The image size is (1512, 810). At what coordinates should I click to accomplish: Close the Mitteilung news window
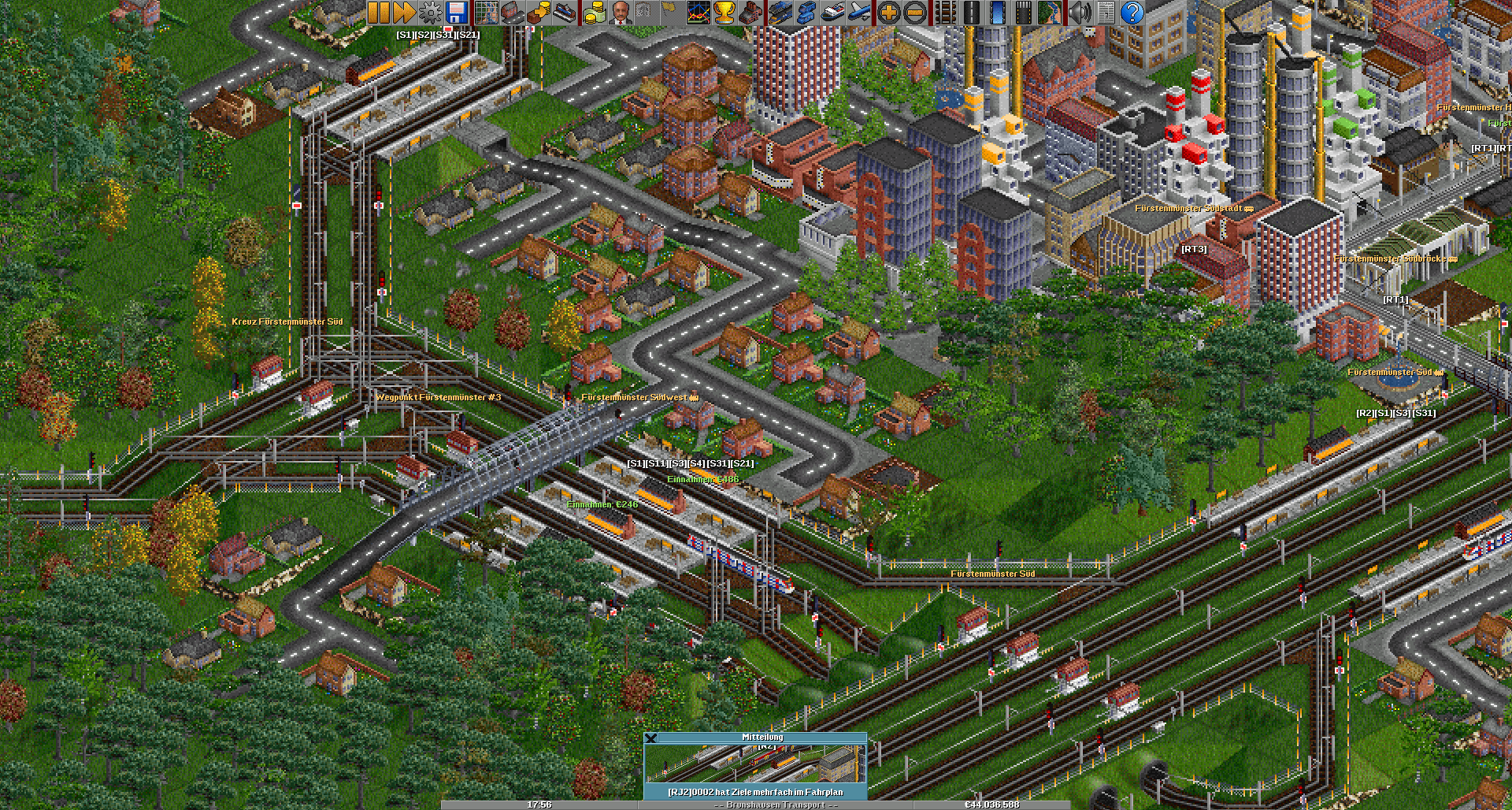click(x=650, y=738)
